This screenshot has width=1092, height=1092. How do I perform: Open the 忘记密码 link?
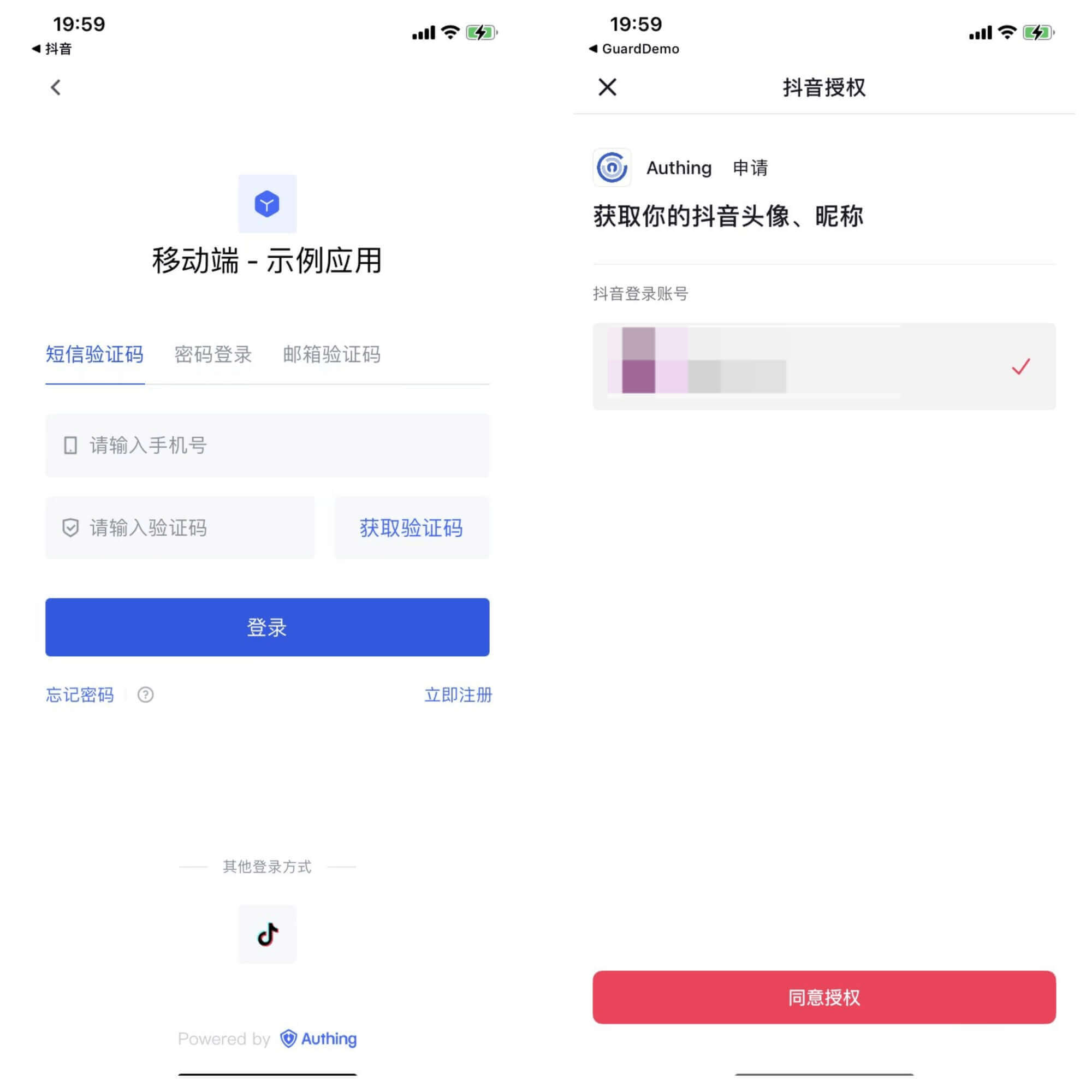click(80, 695)
